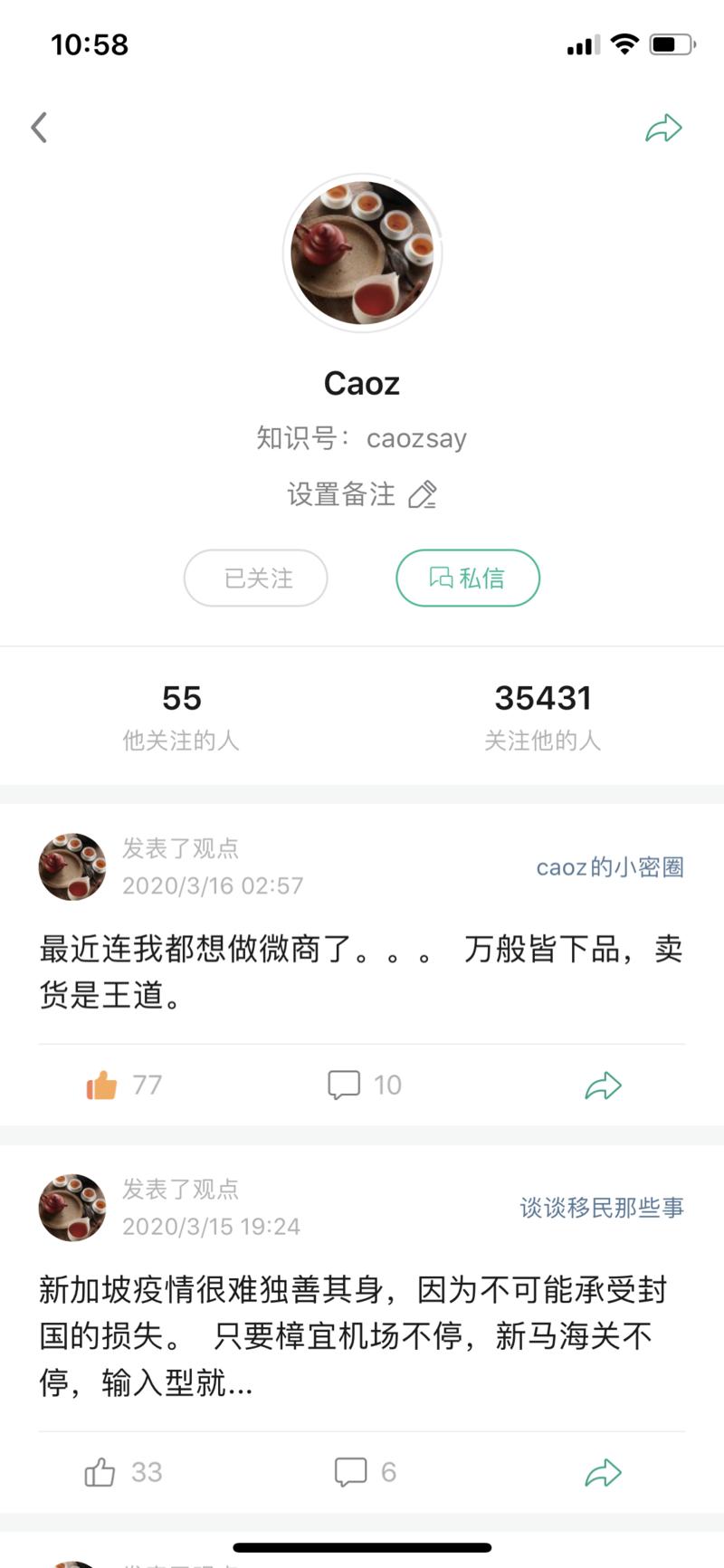Toggle the 已关注 follow state
724x1568 pixels.
[255, 578]
